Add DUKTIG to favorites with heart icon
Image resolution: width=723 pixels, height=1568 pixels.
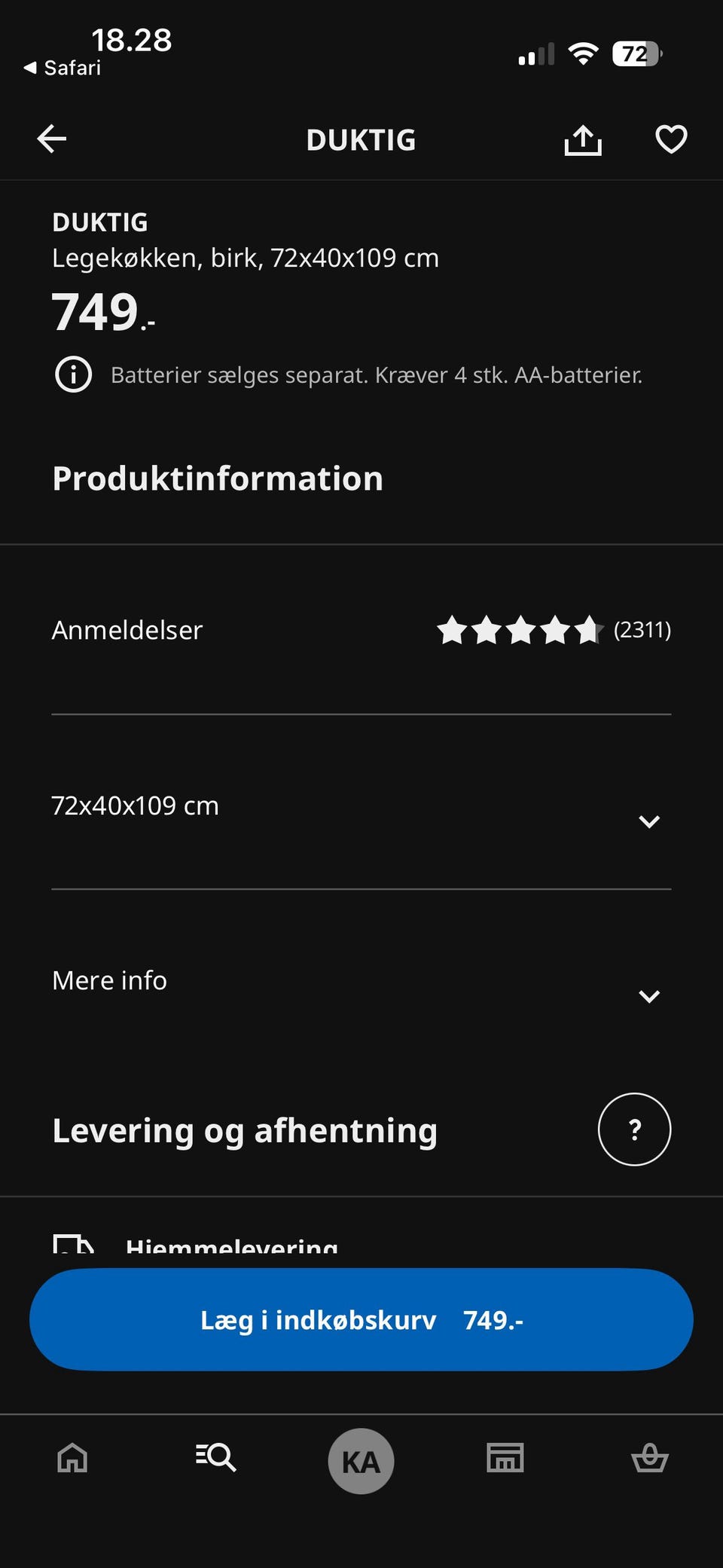670,139
